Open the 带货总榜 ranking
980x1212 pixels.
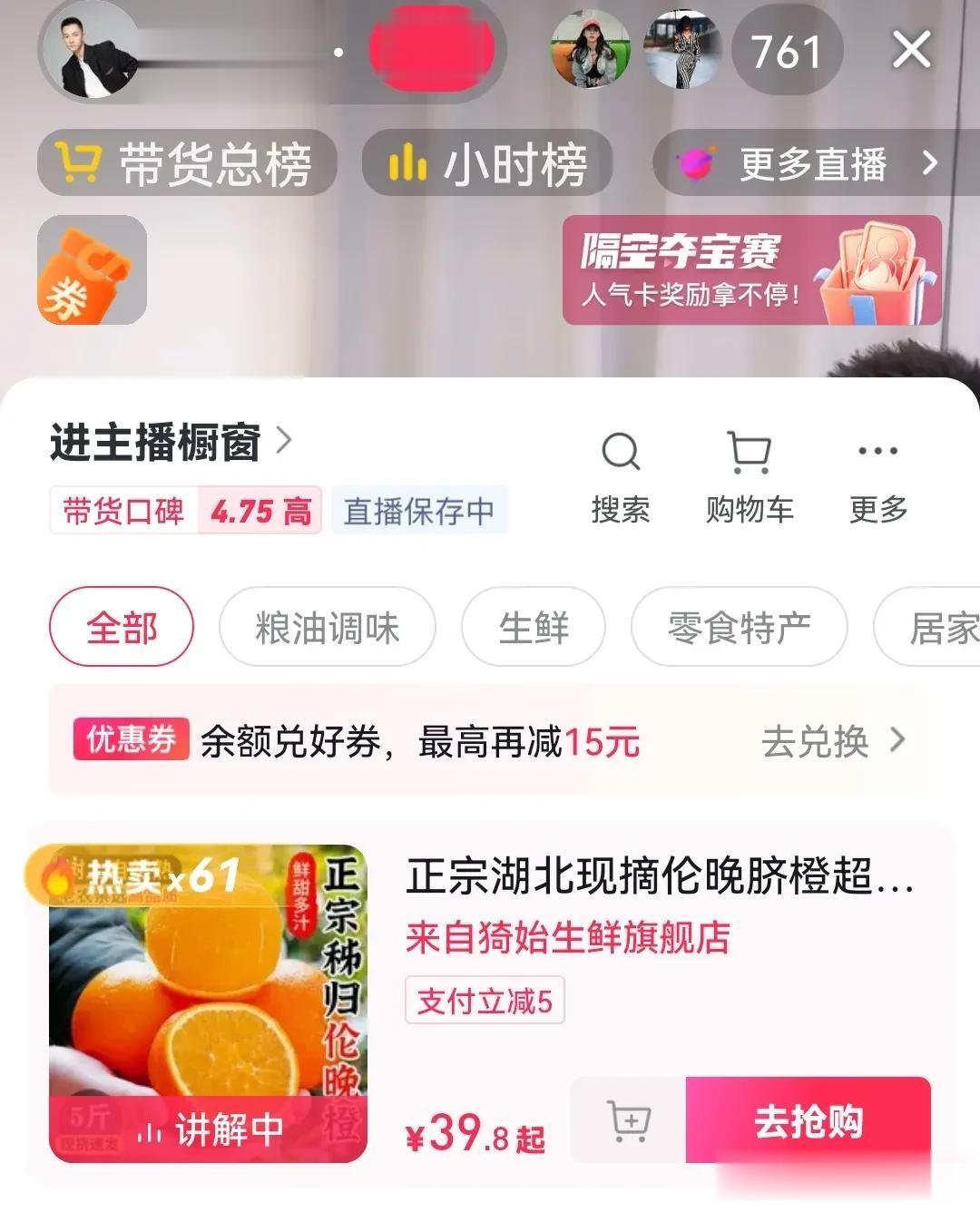(x=187, y=164)
